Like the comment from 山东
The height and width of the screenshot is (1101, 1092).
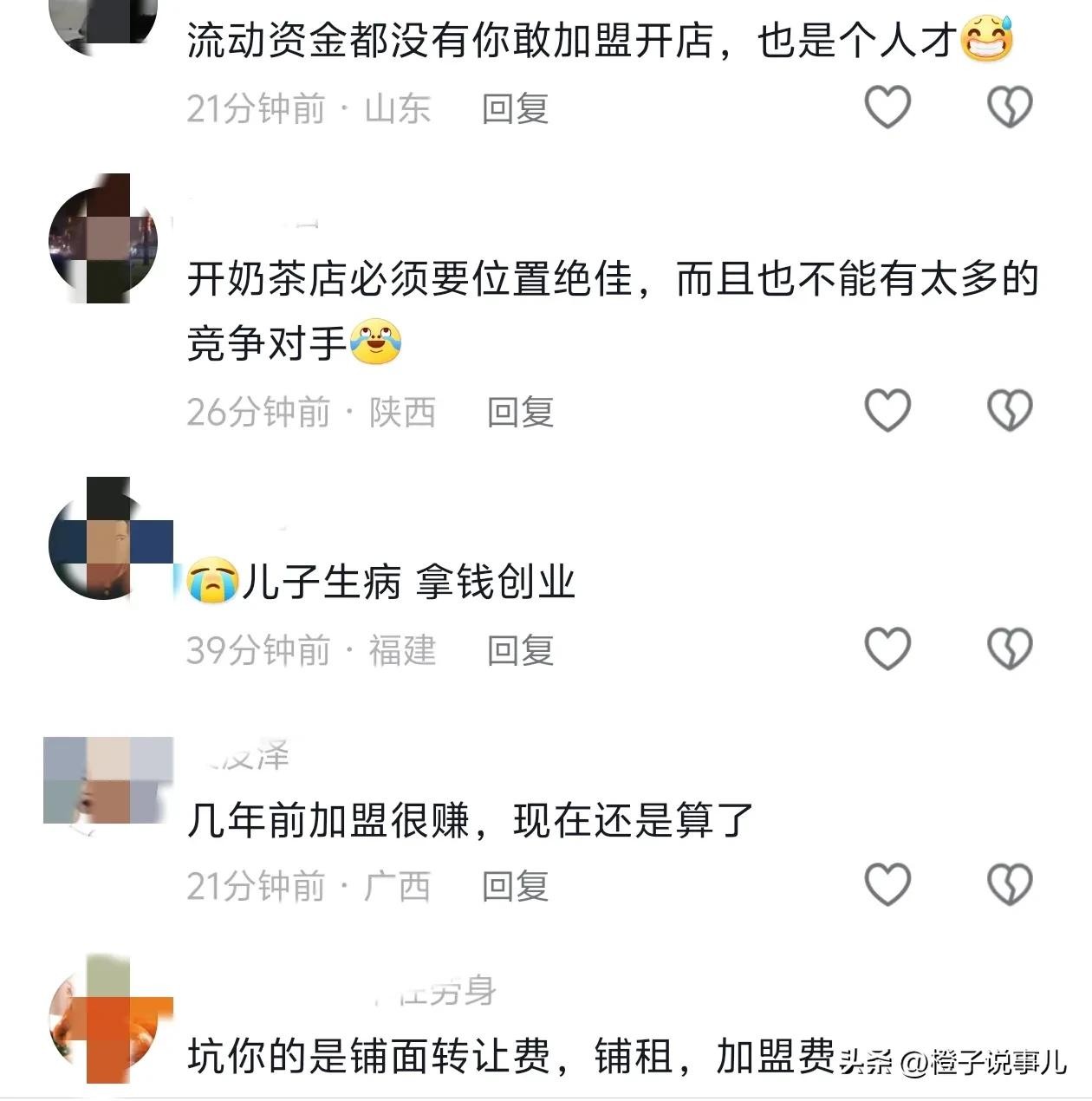(887, 107)
